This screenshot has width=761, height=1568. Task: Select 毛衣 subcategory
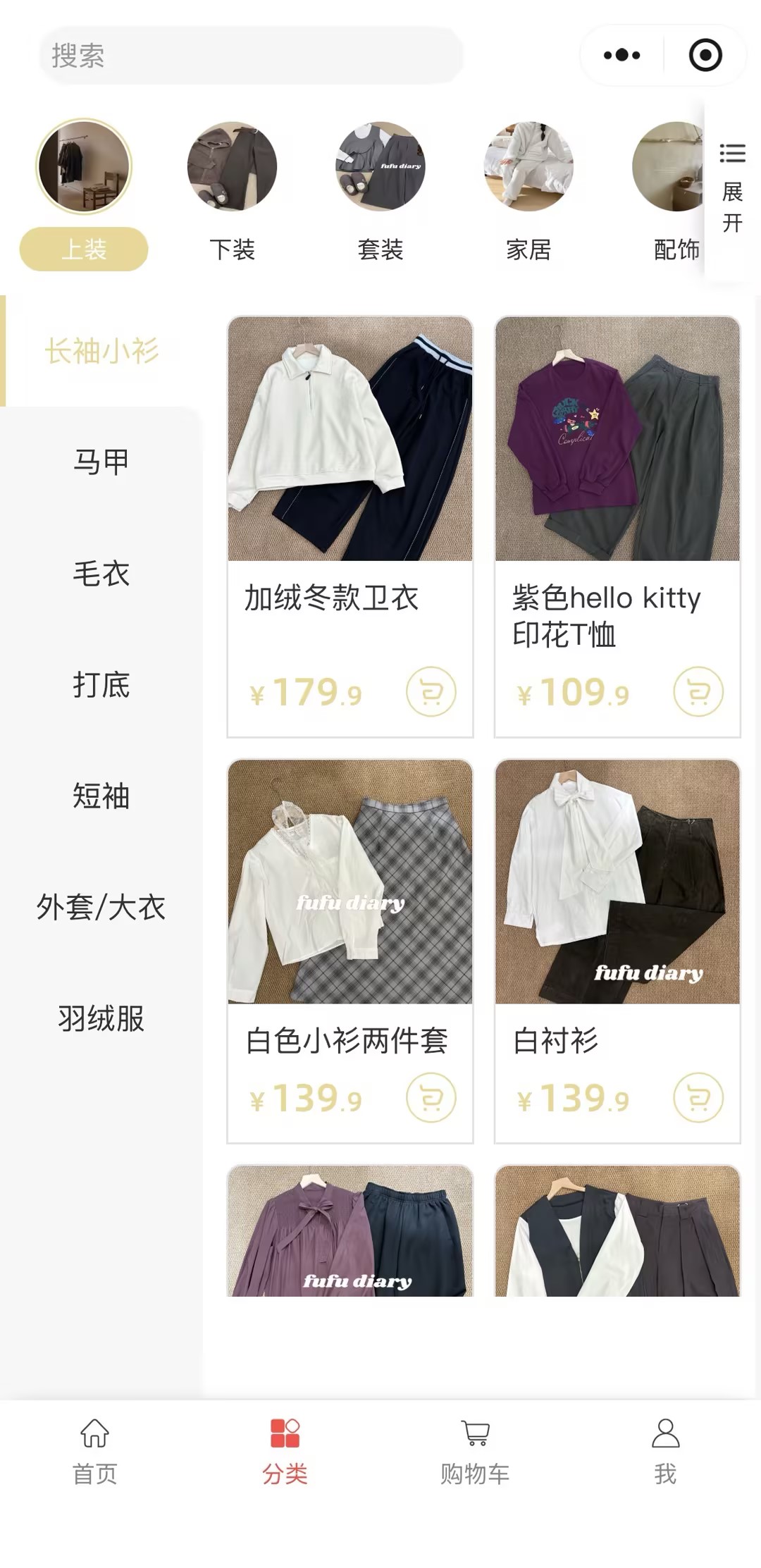pyautogui.click(x=101, y=574)
